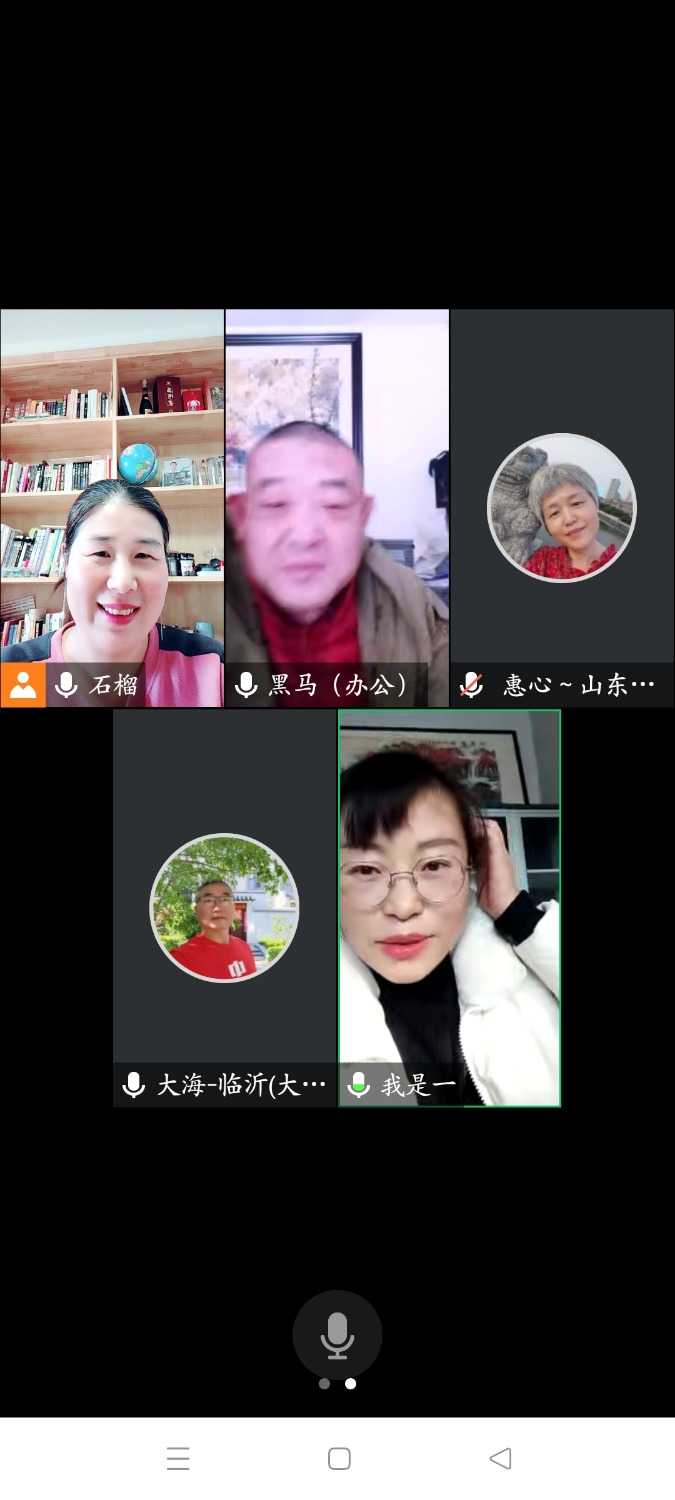Image resolution: width=675 pixels, height=1500 pixels.
Task: Tap the large microphone button to unmute
Action: point(337,1335)
